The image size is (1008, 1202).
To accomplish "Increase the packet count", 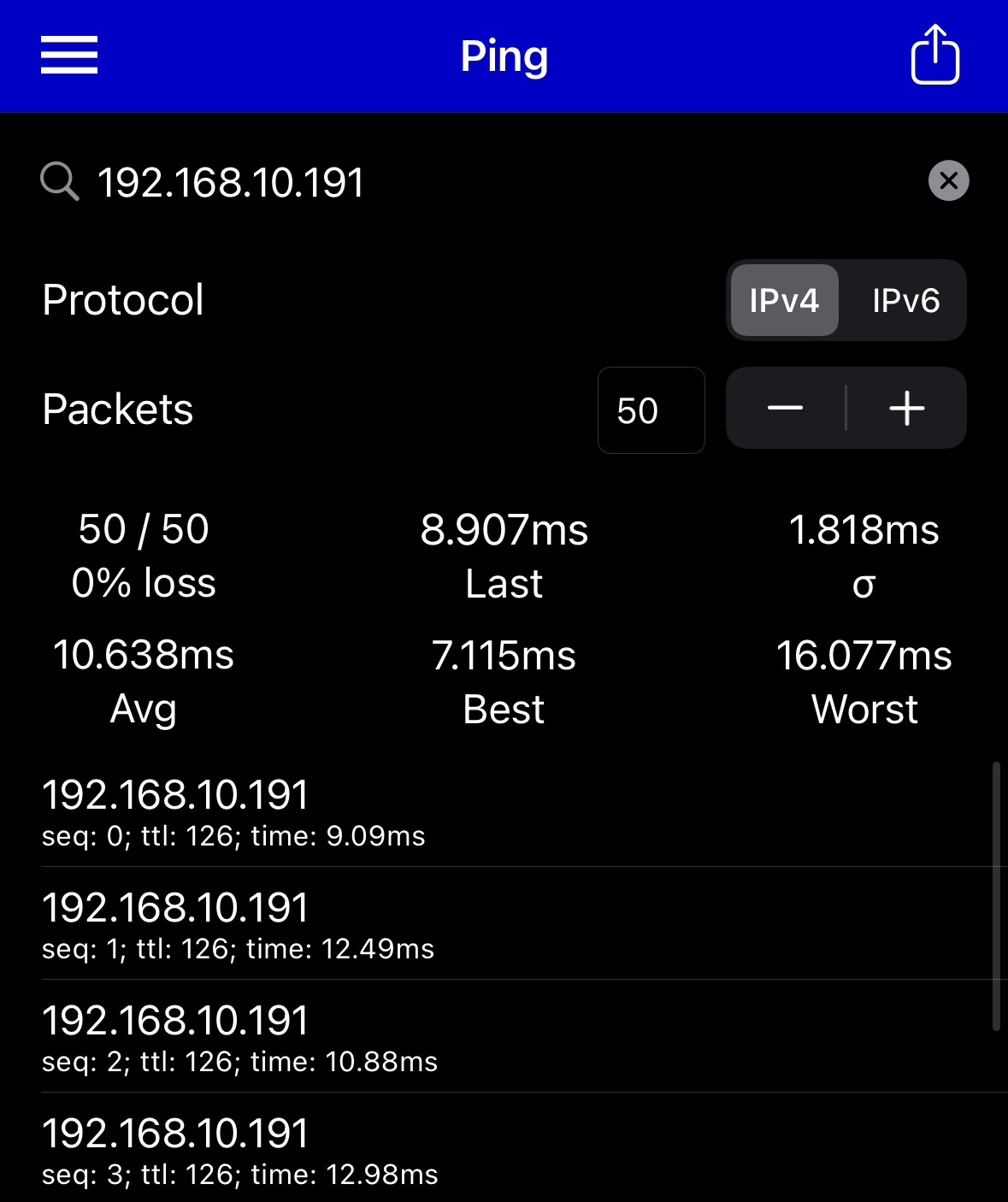I will click(906, 409).
